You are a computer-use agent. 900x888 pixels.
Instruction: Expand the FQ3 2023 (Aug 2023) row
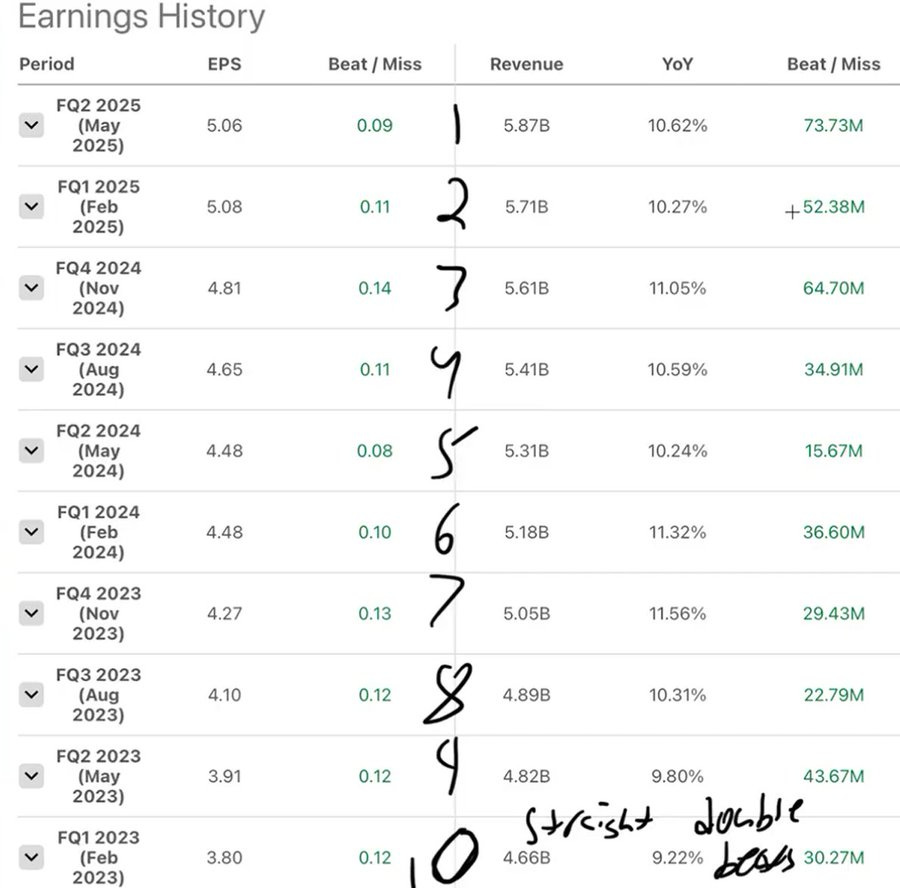point(31,694)
